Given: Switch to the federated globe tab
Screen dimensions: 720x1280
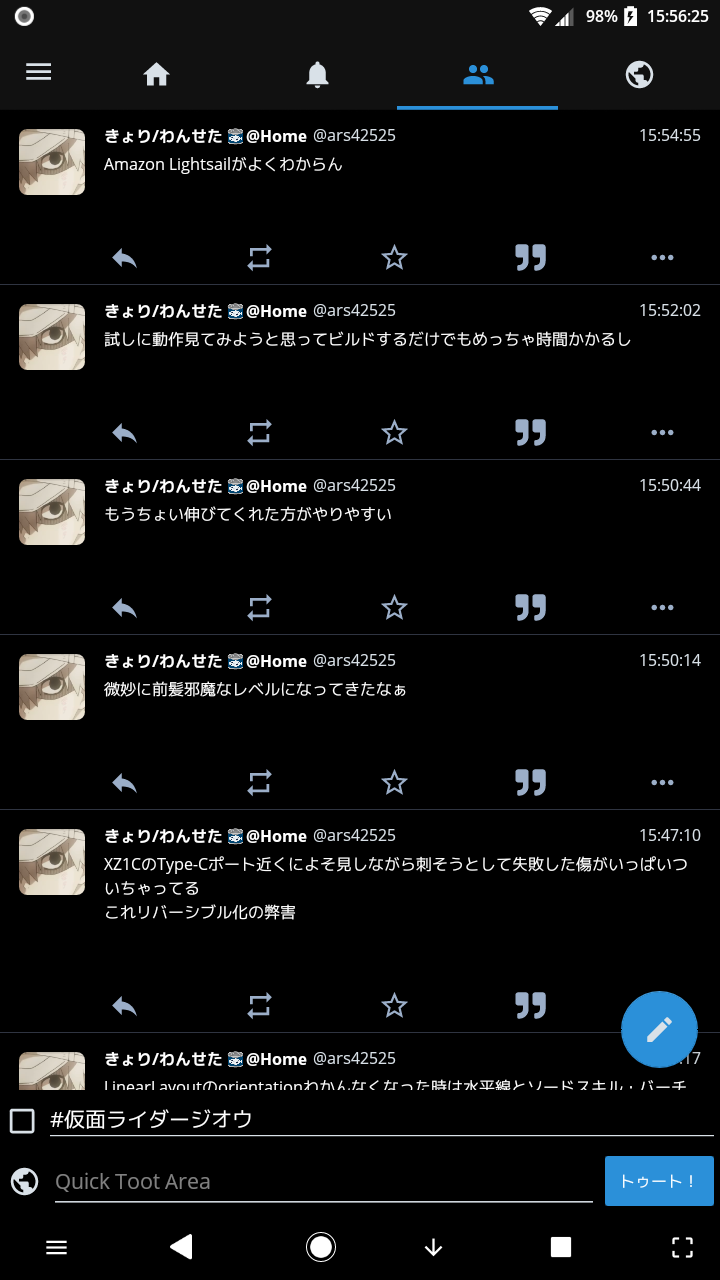Looking at the screenshot, I should click(x=639, y=74).
